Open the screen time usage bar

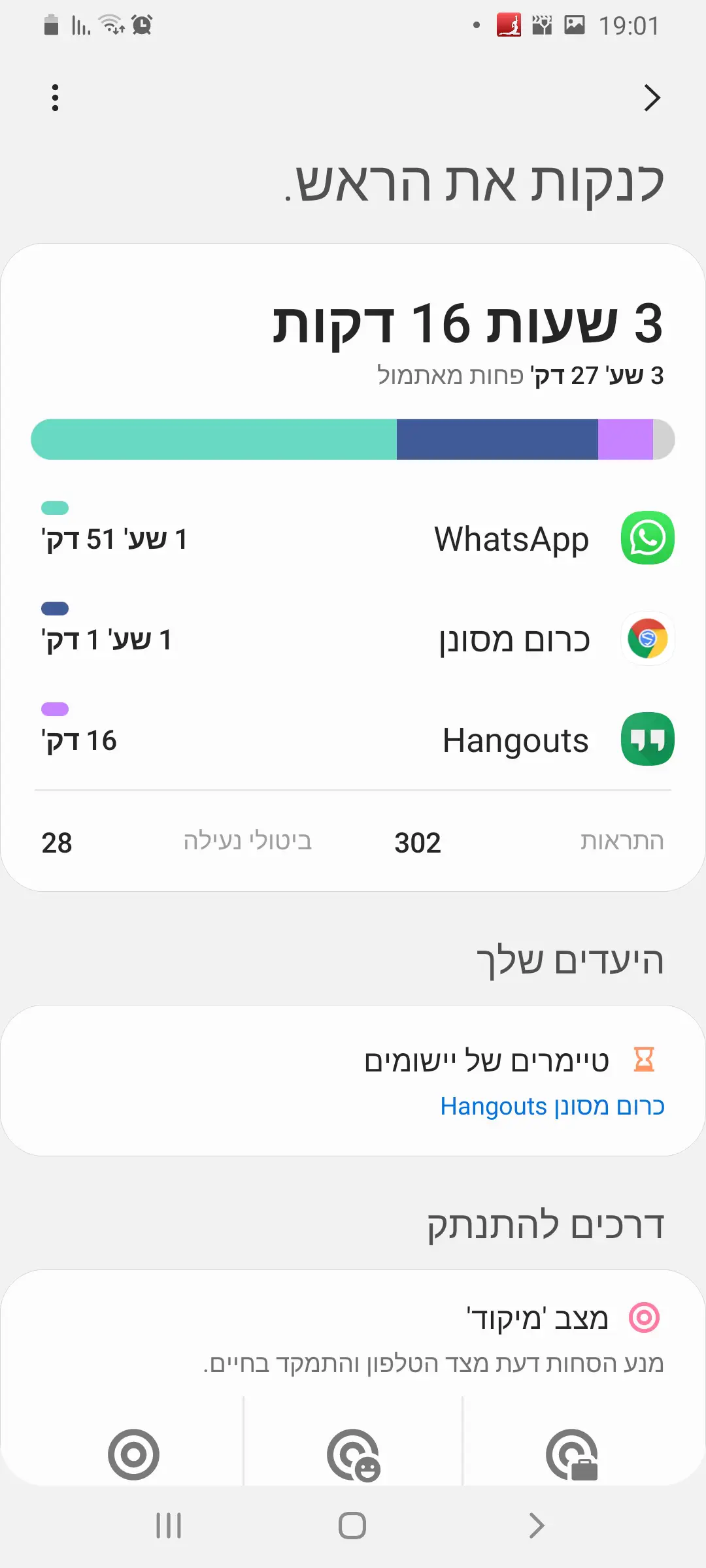click(x=353, y=439)
